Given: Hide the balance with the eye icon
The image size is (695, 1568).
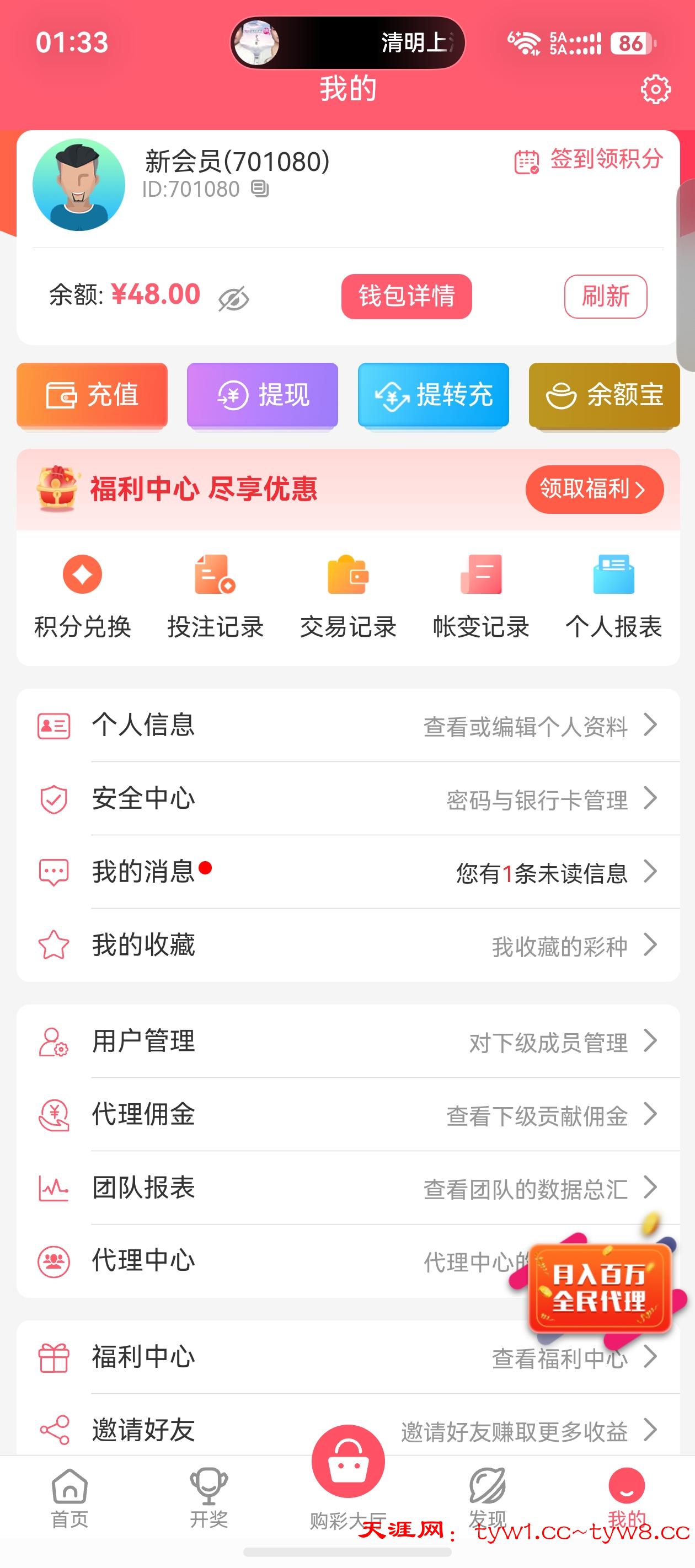Looking at the screenshot, I should (x=233, y=298).
